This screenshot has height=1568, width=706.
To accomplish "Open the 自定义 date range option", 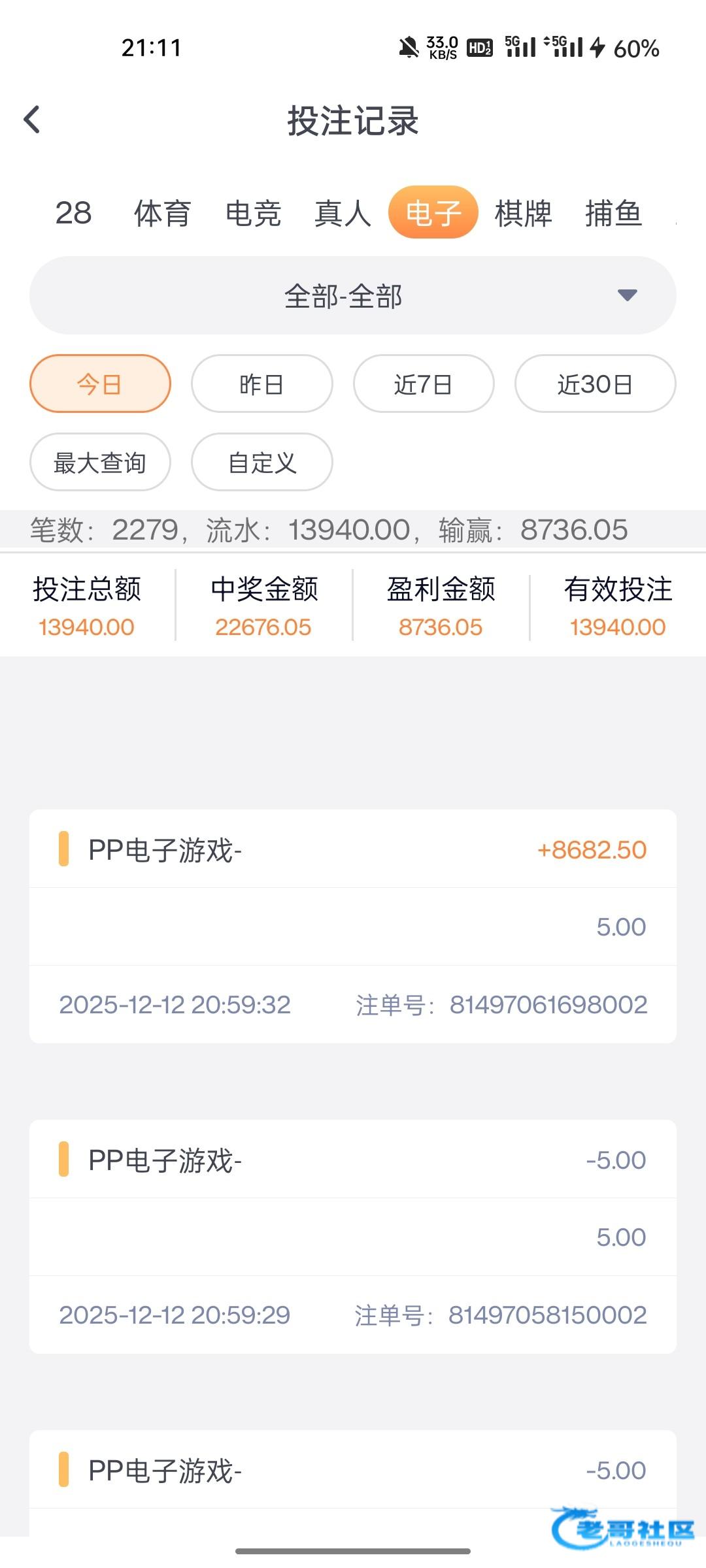I will click(261, 463).
